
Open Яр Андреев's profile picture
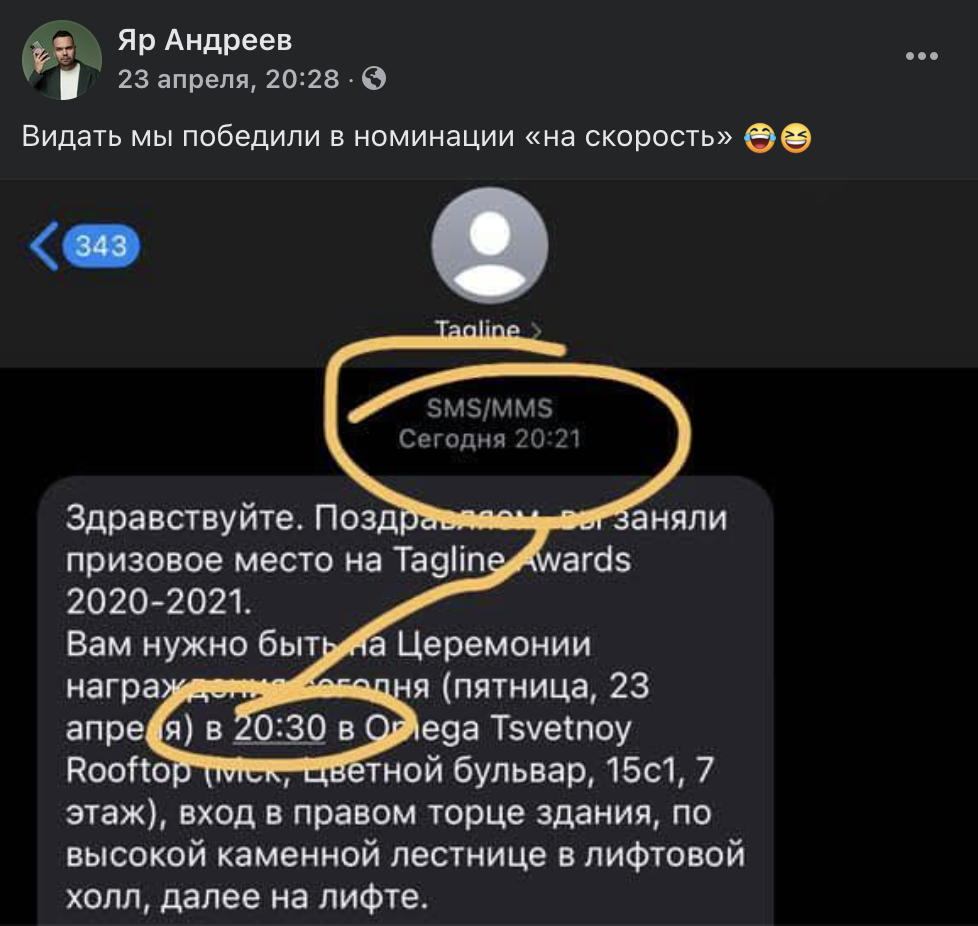pos(62,60)
